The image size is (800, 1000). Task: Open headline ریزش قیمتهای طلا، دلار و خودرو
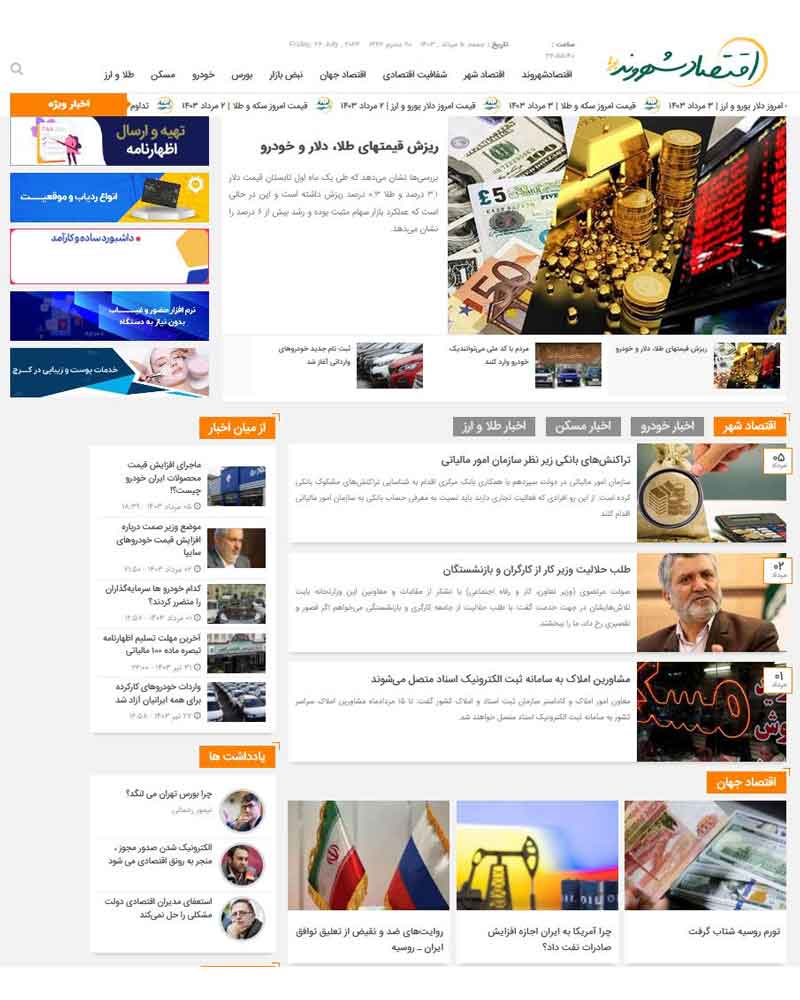(350, 147)
